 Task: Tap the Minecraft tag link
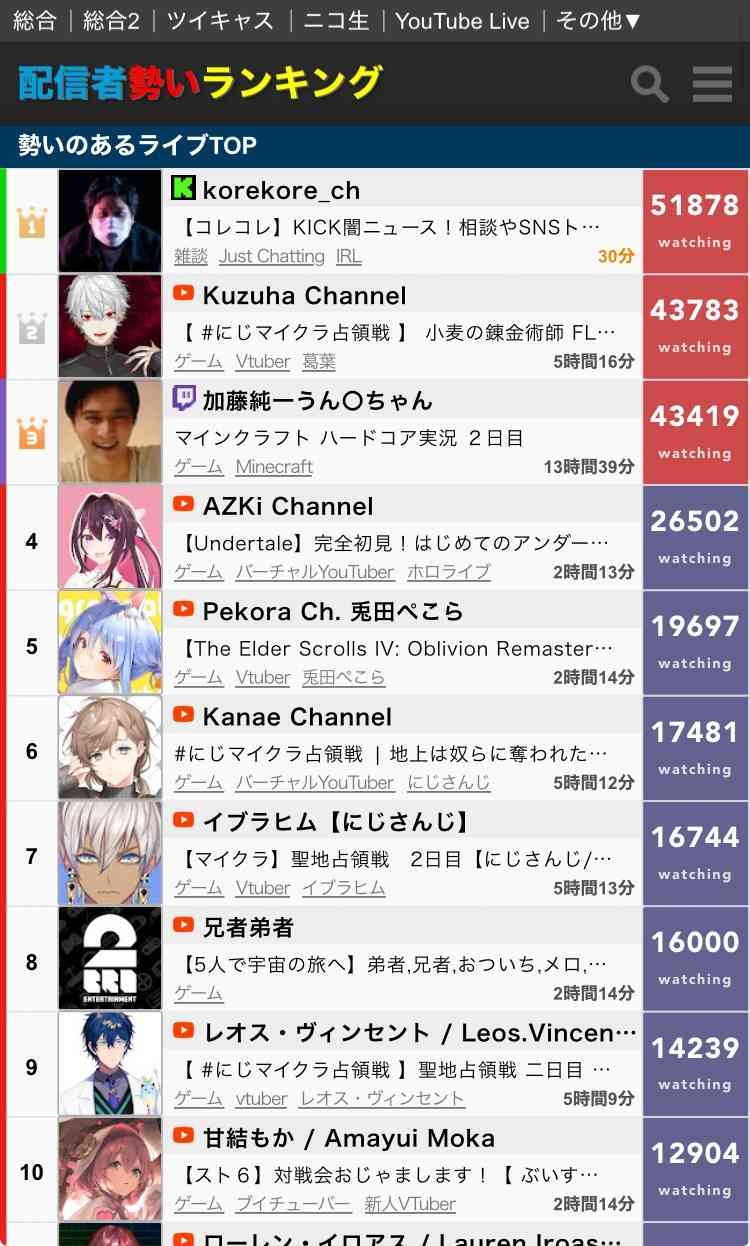tap(274, 467)
